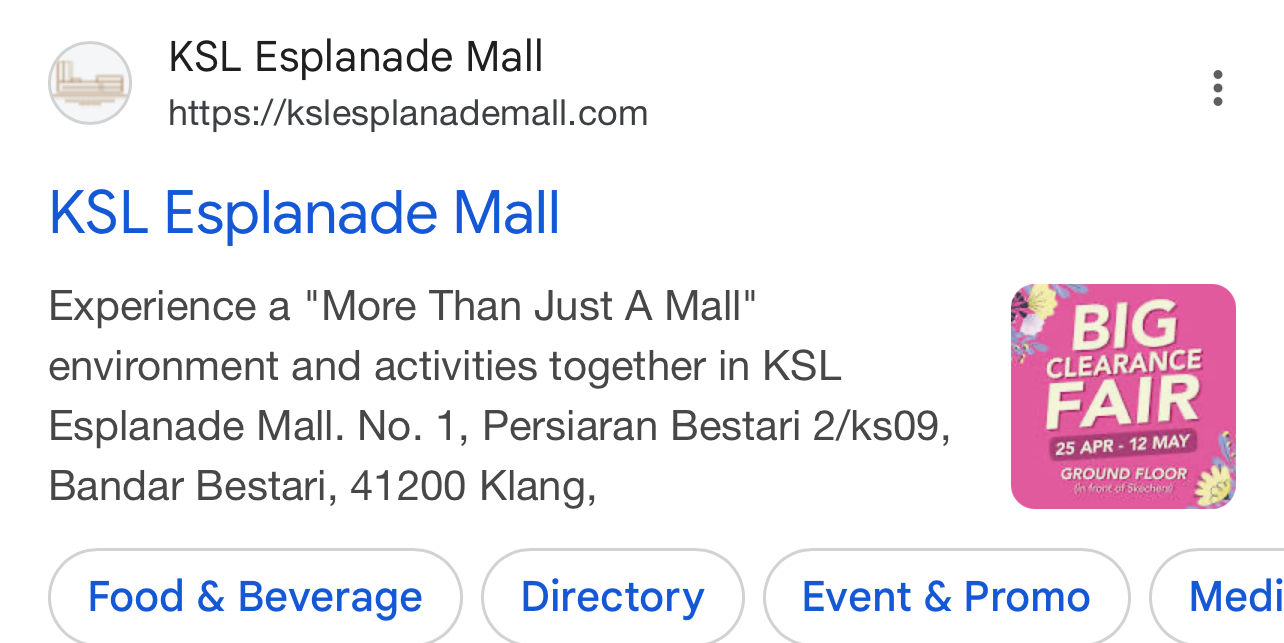Open the three-dot menu for this result
1284x643 pixels.
click(1217, 88)
